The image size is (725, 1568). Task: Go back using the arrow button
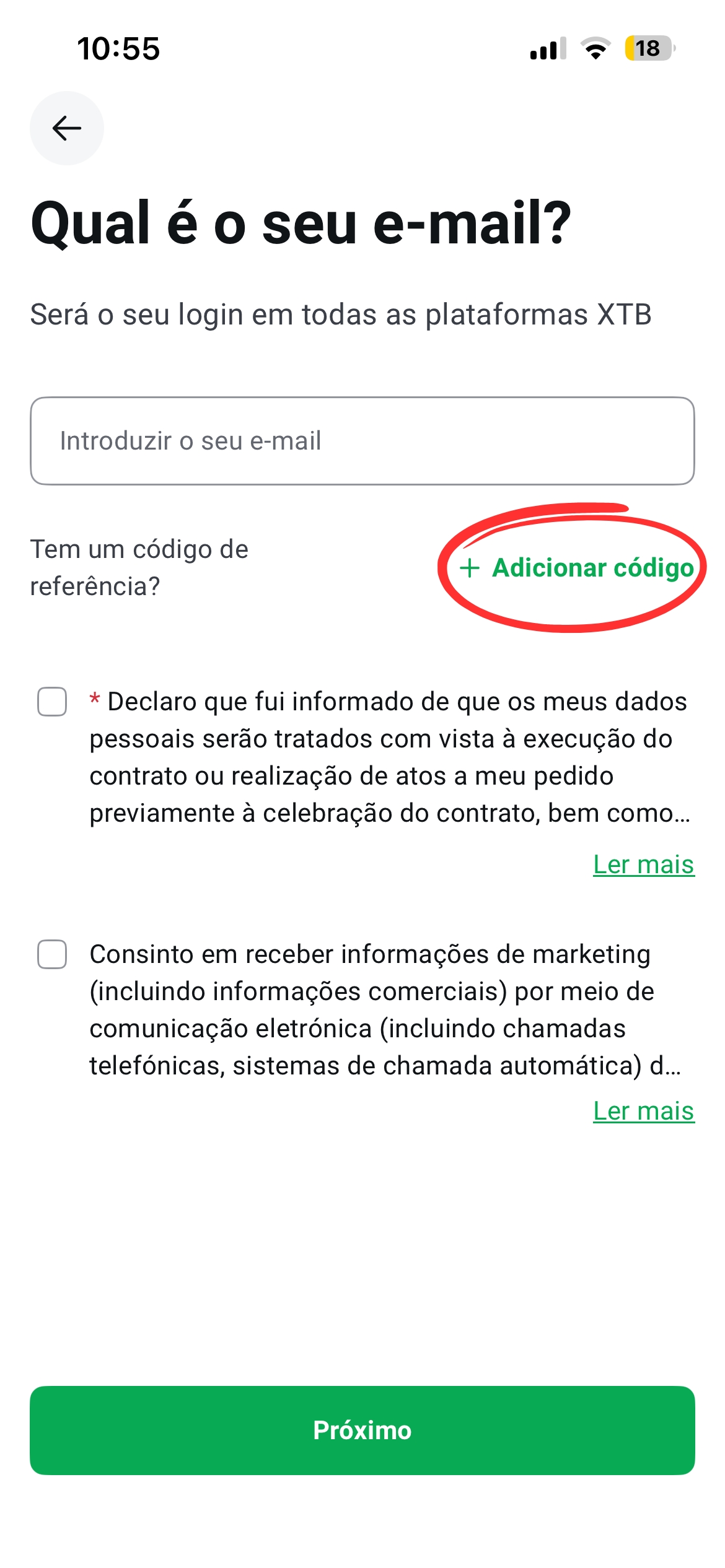click(67, 128)
